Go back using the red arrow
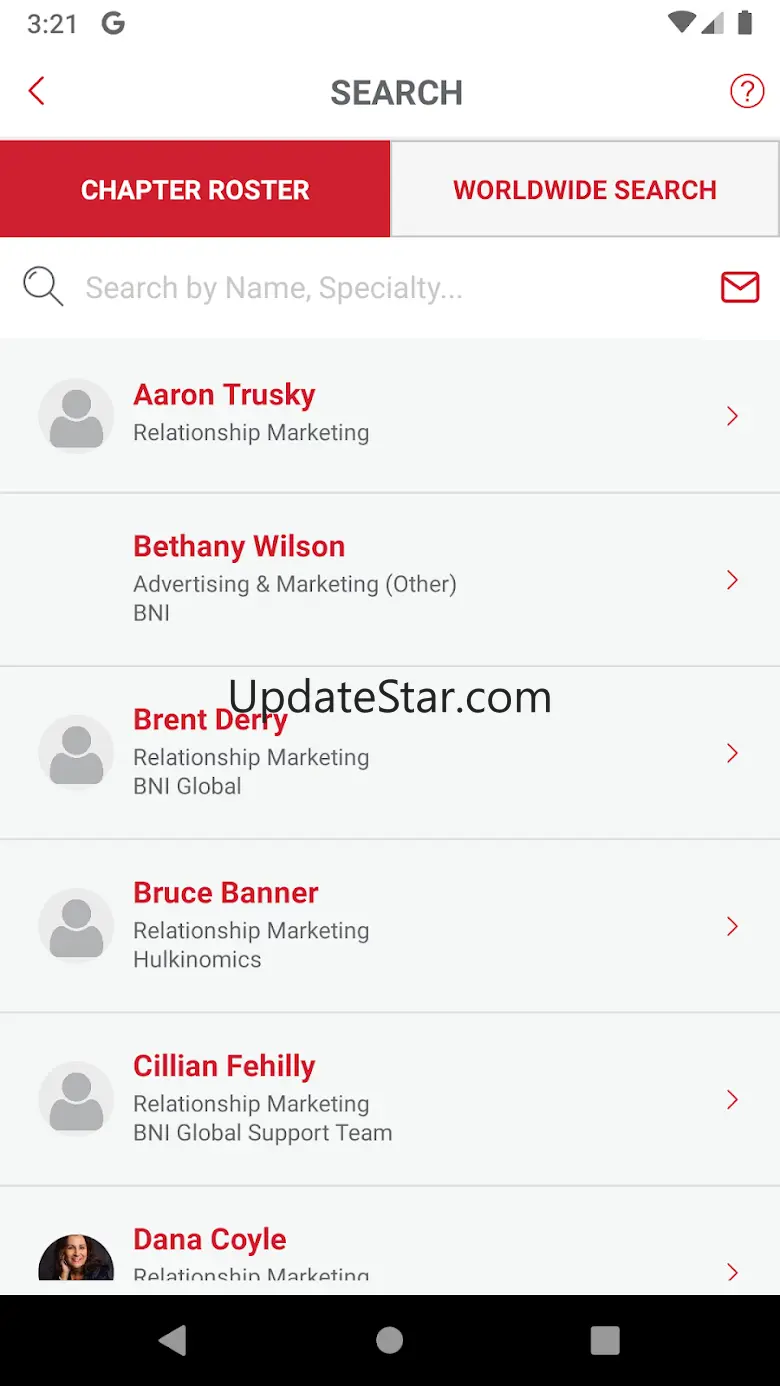Screen dimensions: 780x1386 click(x=37, y=92)
